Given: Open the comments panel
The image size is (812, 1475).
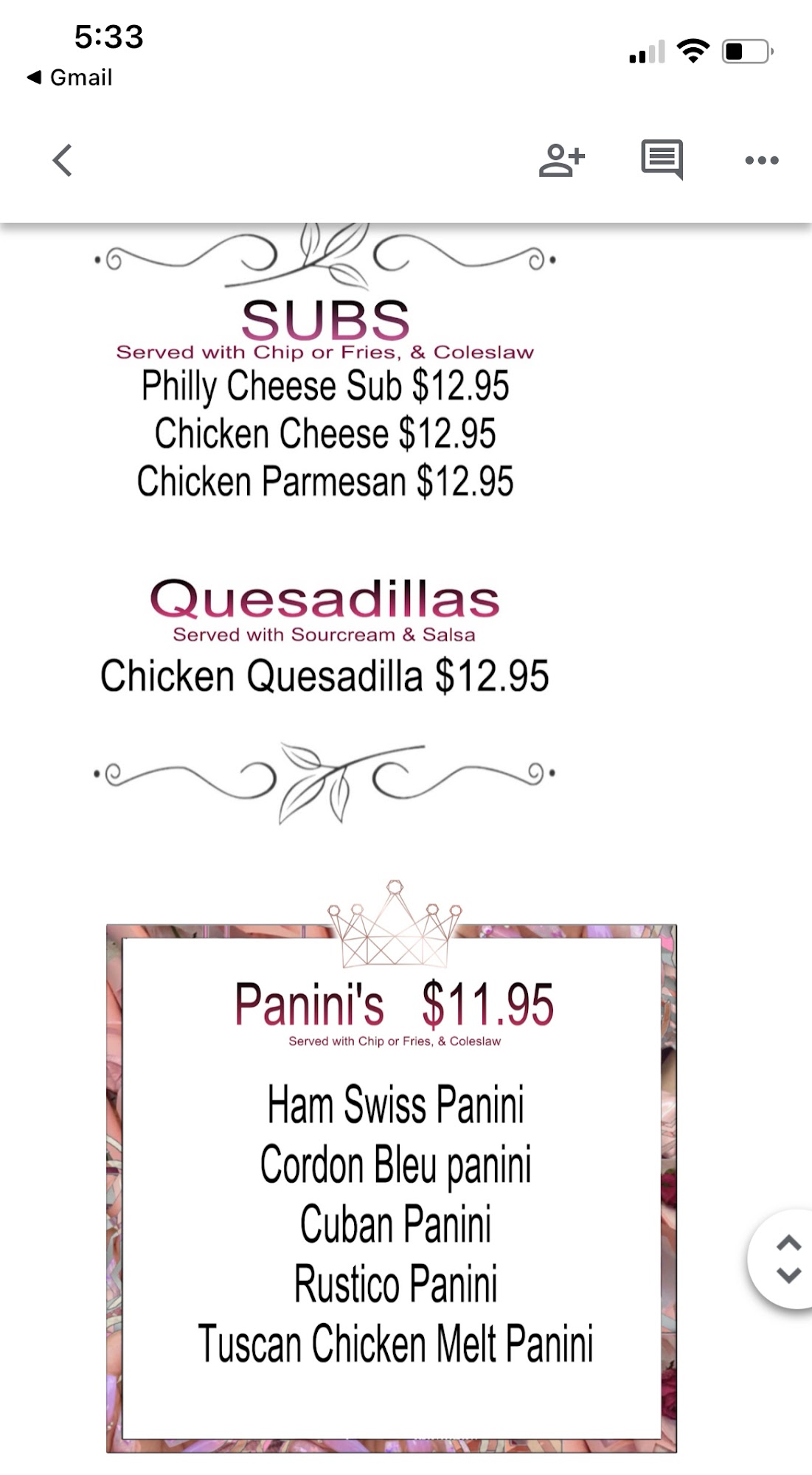Looking at the screenshot, I should point(662,159).
